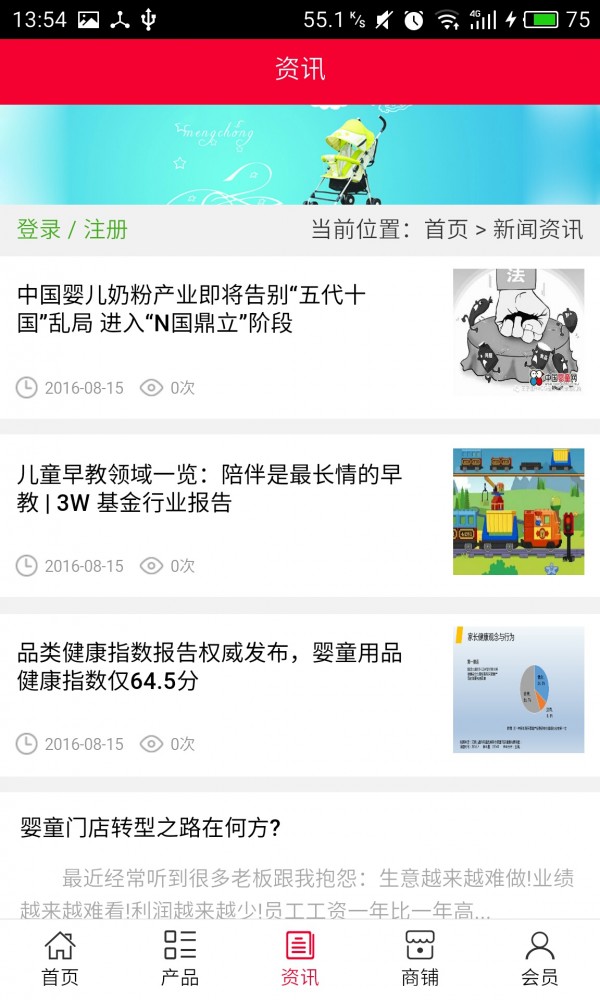Switch to the 首页 tab

point(60,959)
